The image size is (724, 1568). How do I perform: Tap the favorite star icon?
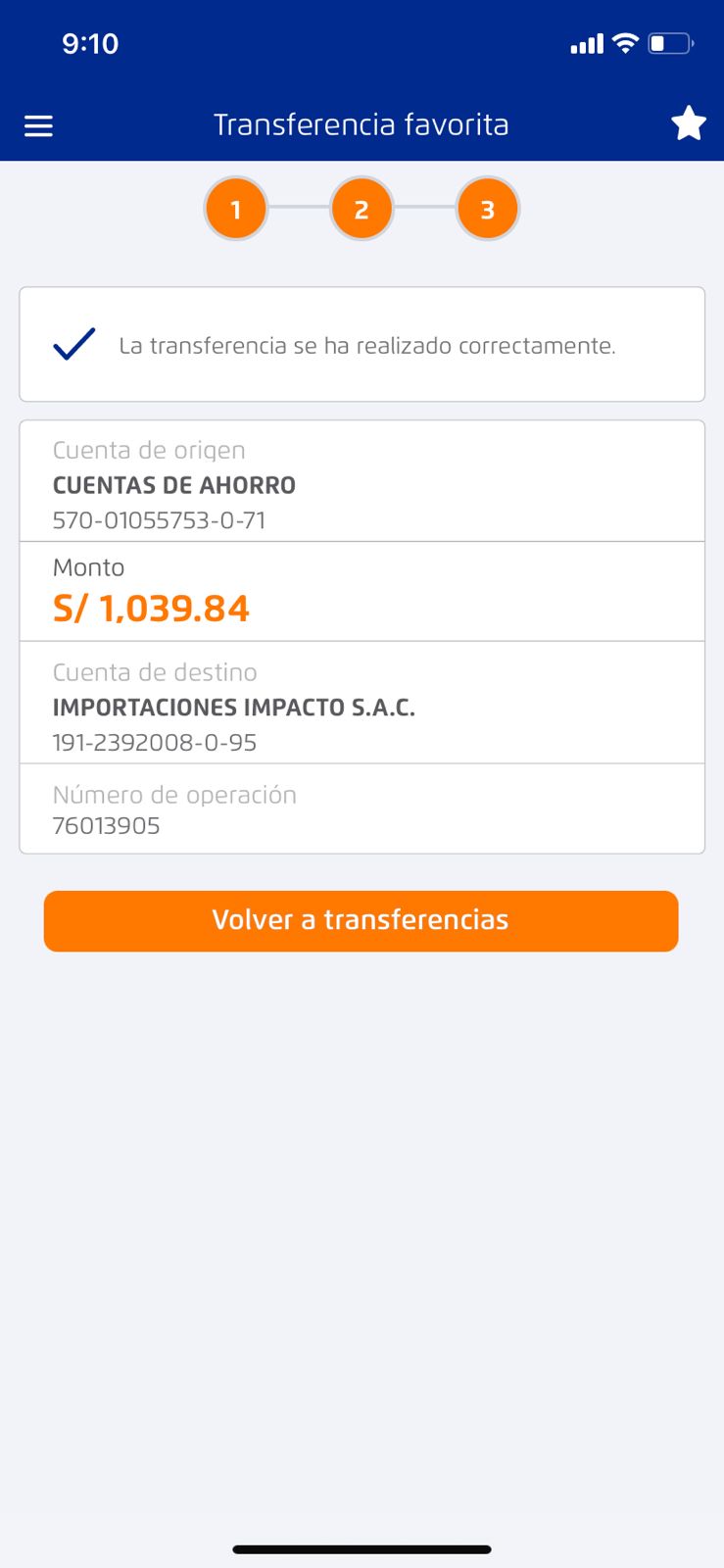click(x=688, y=124)
